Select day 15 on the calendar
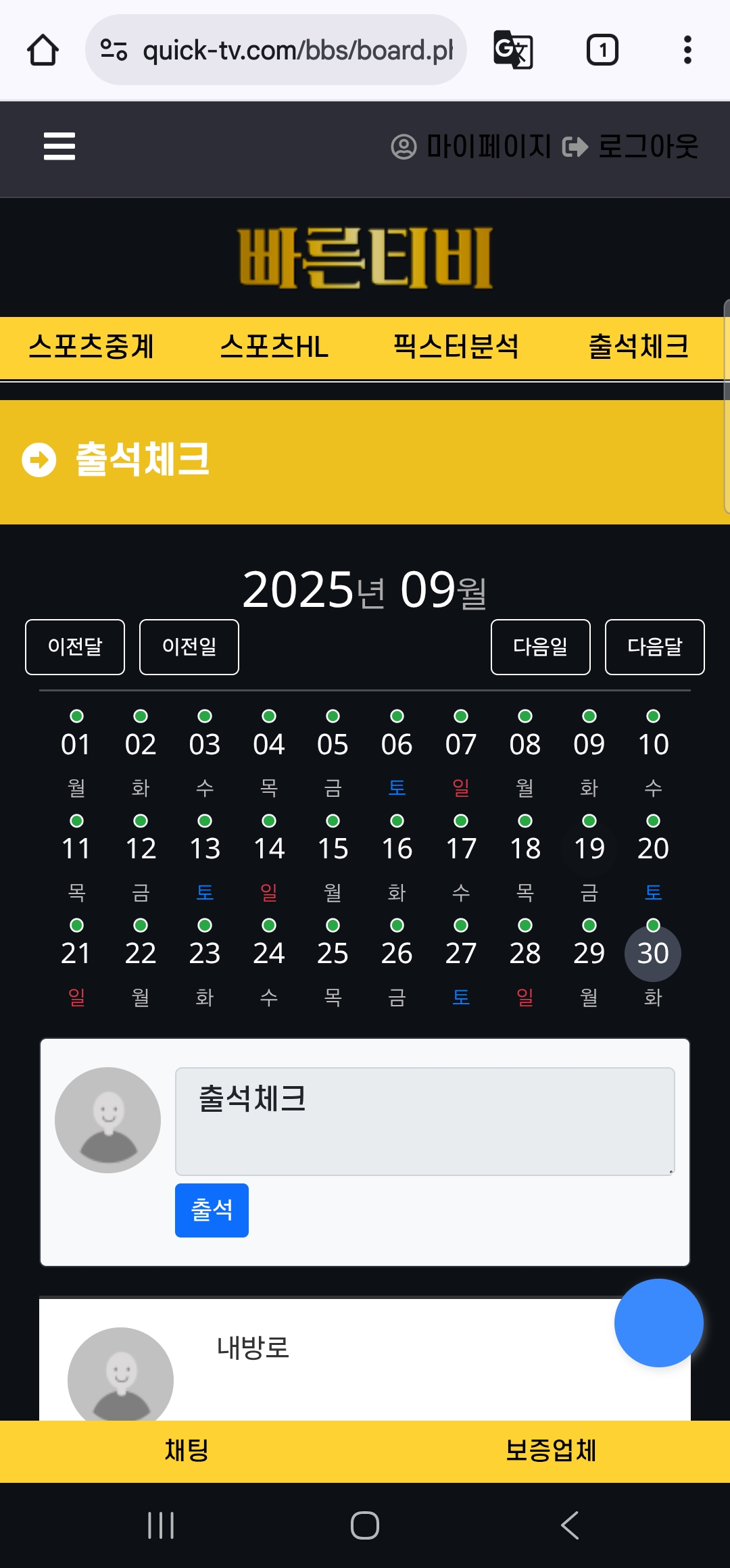Viewport: 730px width, 1568px height. tap(333, 849)
